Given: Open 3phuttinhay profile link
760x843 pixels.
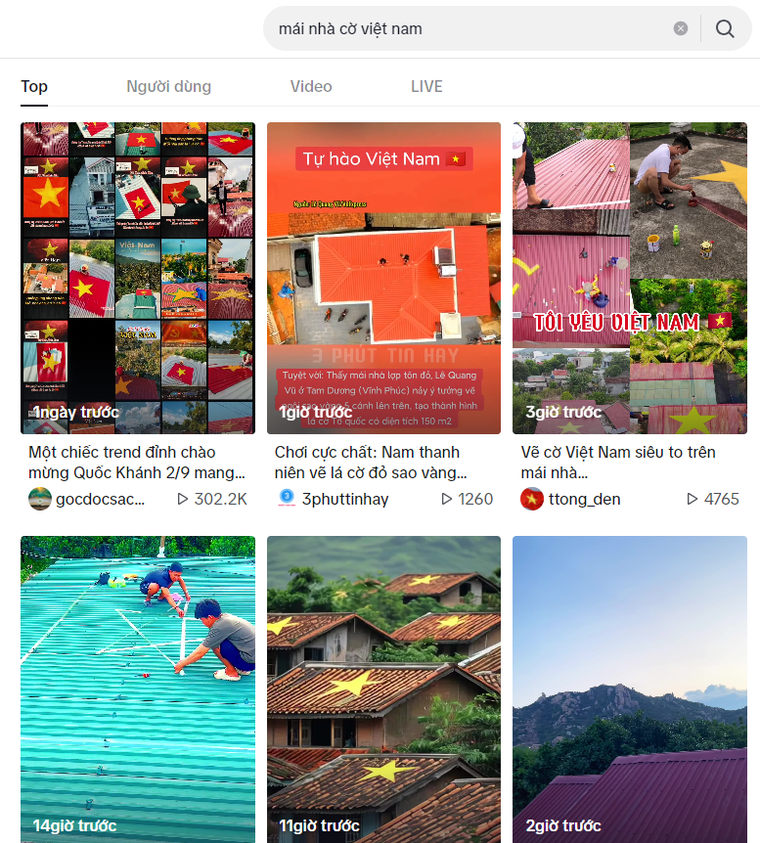Looking at the screenshot, I should pyautogui.click(x=345, y=498).
